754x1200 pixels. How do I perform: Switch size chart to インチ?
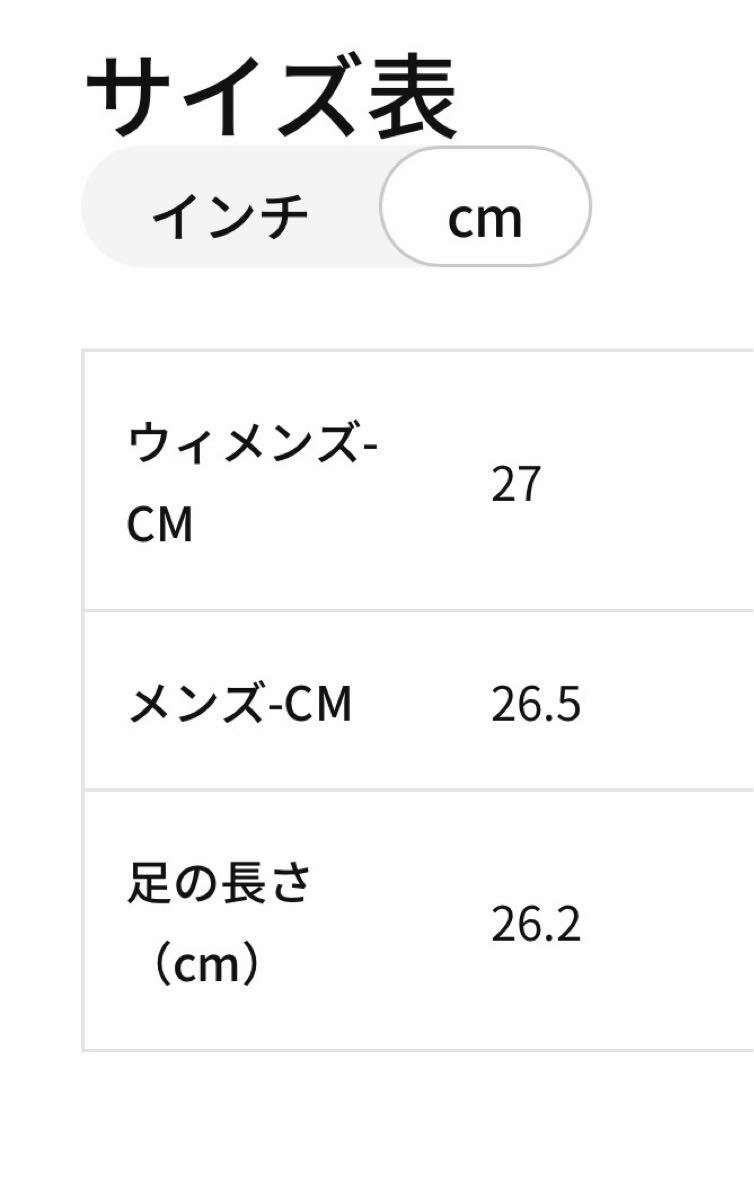point(231,215)
